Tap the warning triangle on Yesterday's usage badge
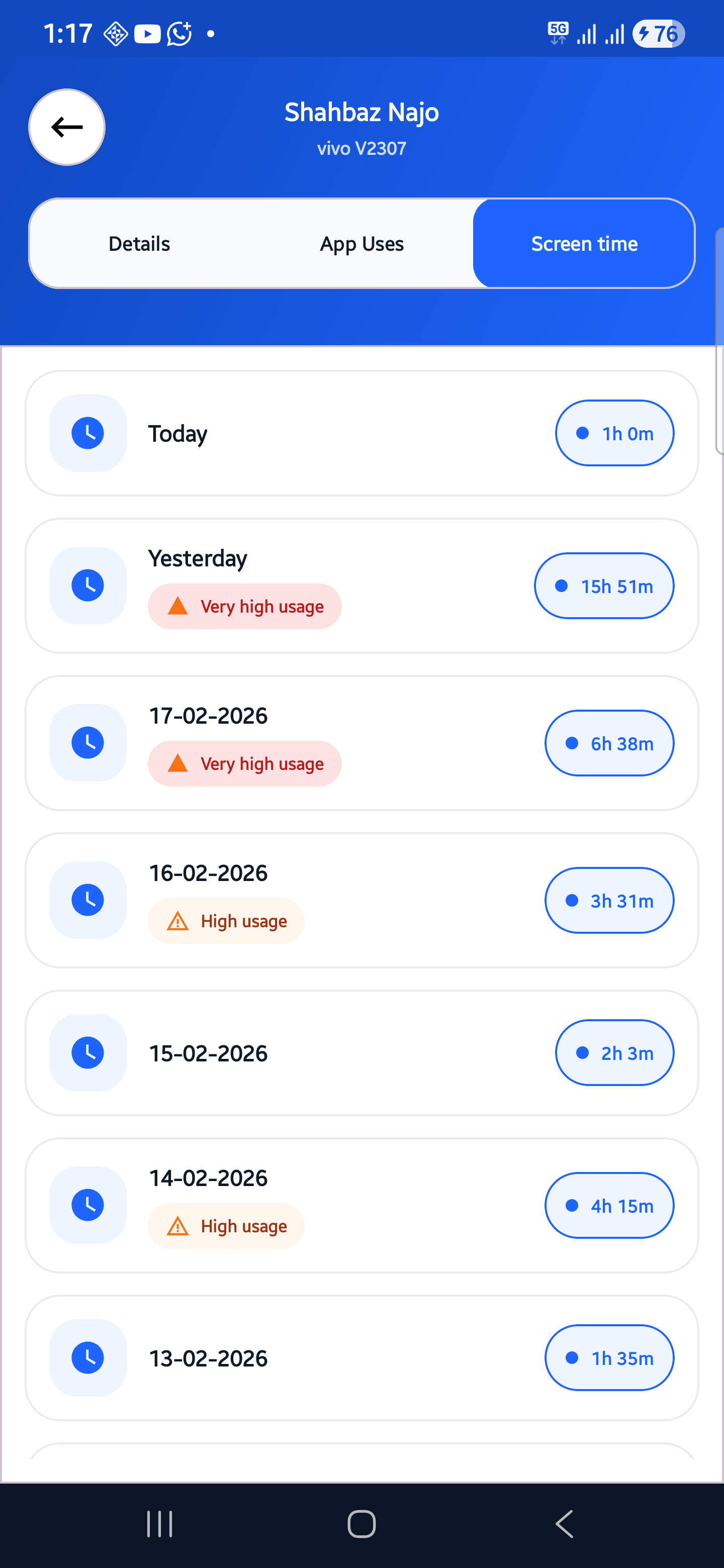724x1568 pixels. (x=177, y=606)
